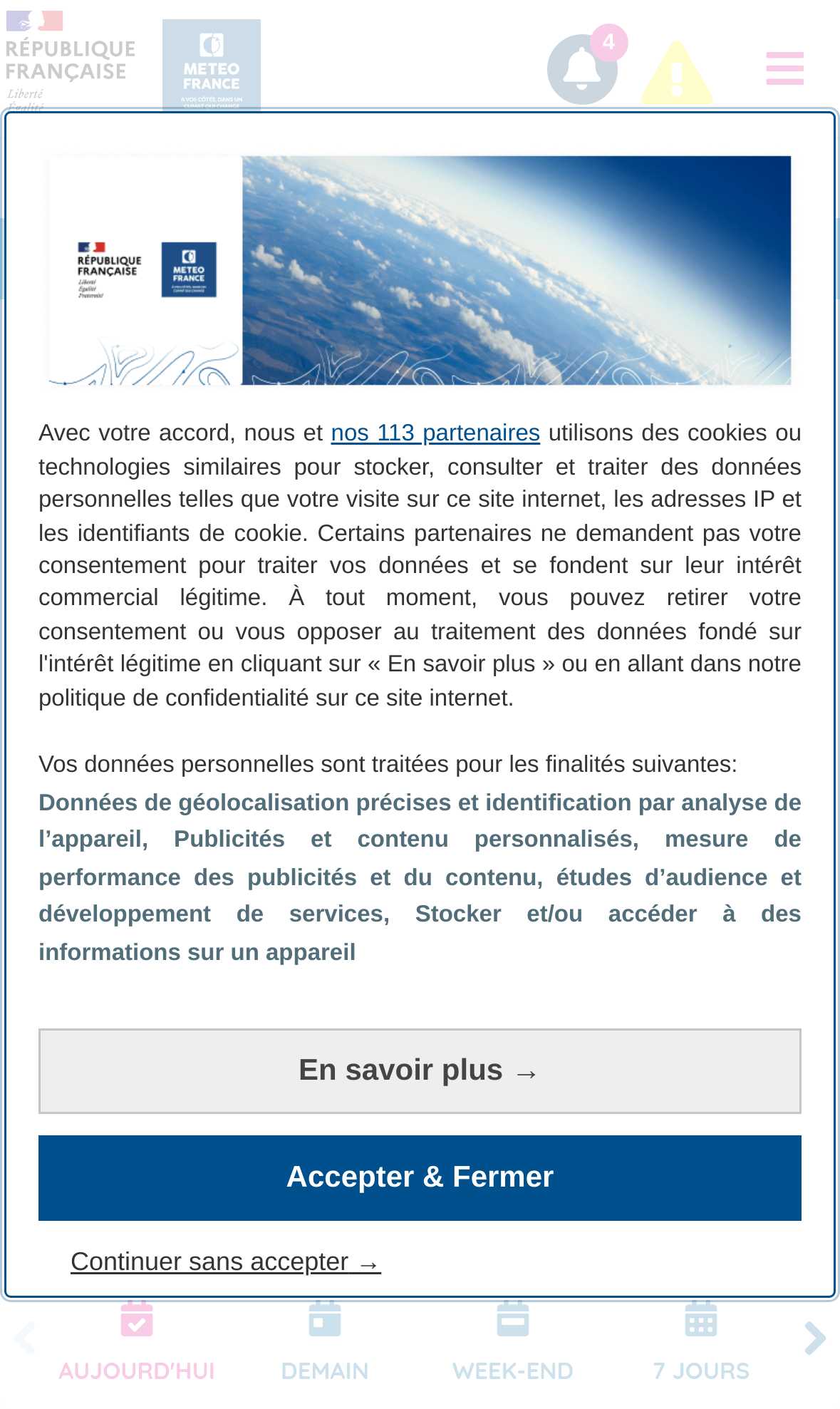Open the weather warning triangle icon
This screenshot has width=840, height=1409.
677,73
